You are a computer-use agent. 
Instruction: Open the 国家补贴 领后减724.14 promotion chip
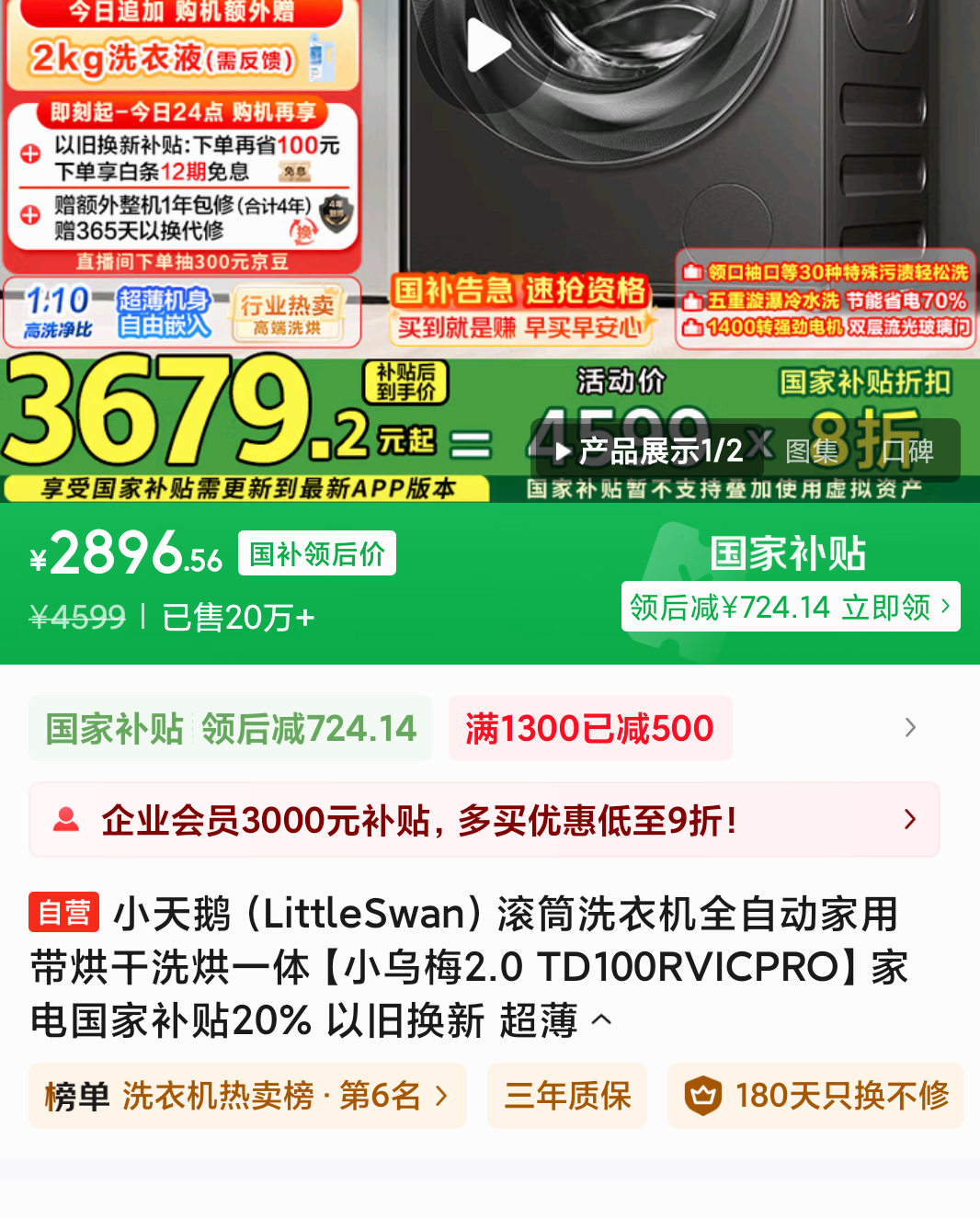(x=231, y=728)
